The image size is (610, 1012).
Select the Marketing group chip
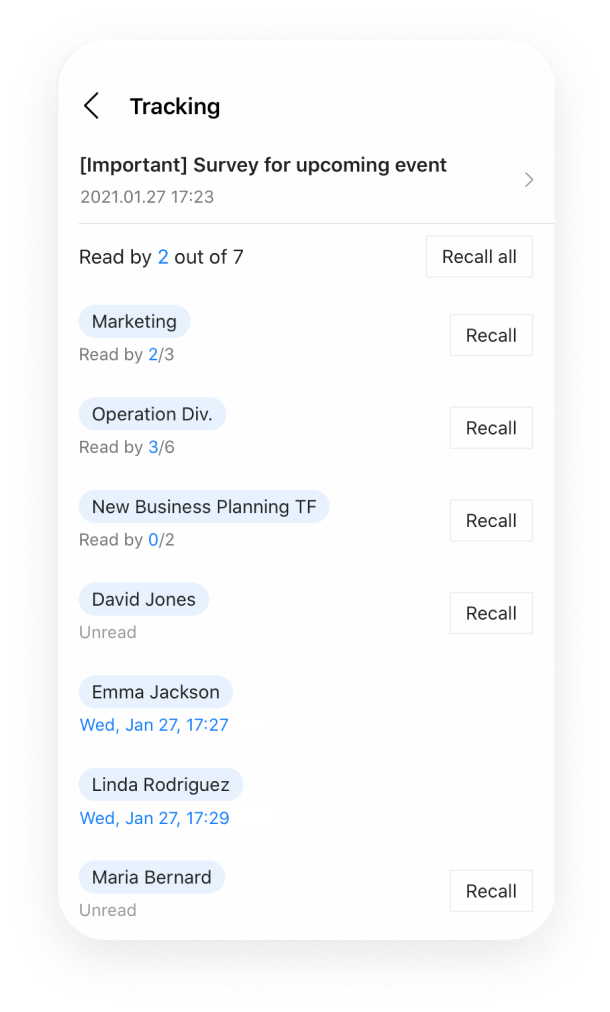pyautogui.click(x=134, y=321)
